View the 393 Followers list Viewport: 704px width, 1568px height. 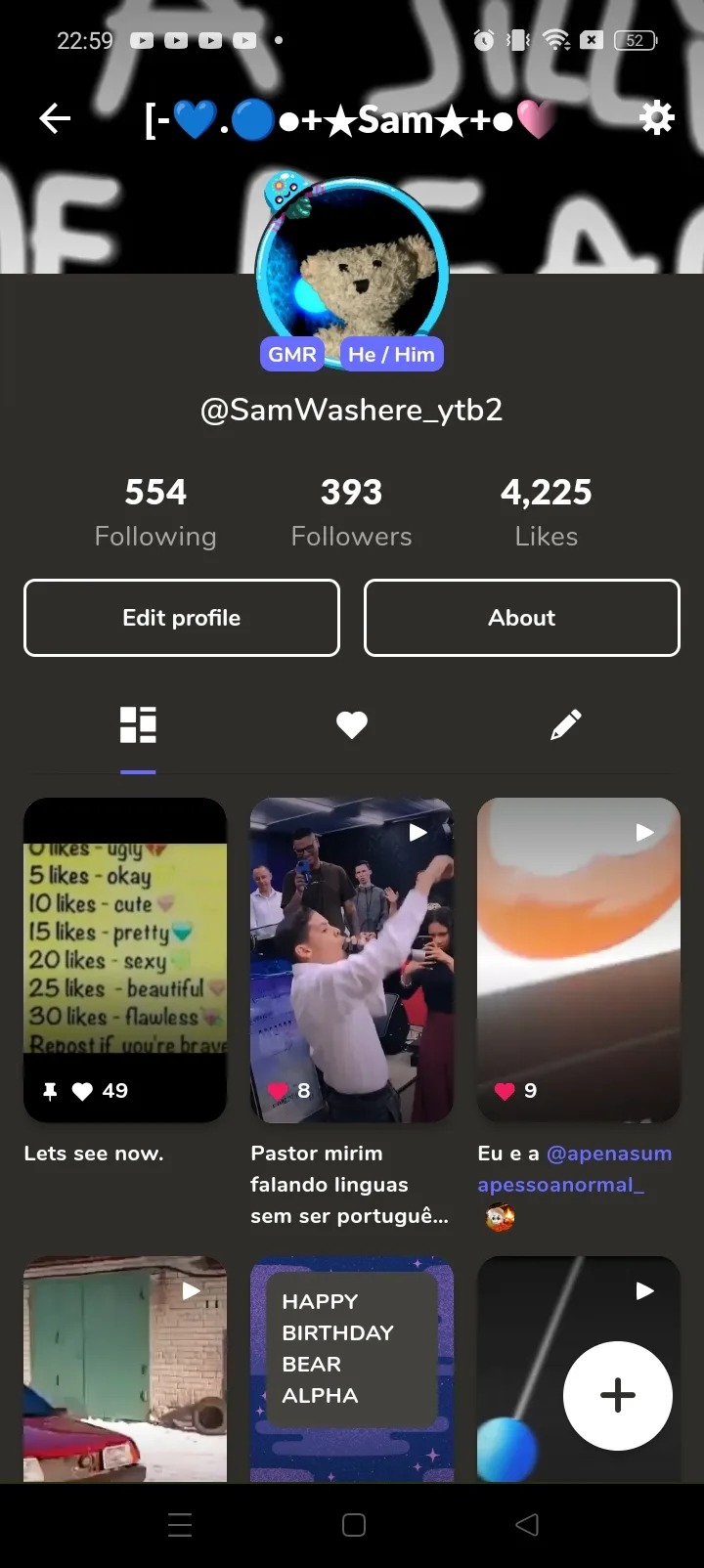click(x=352, y=512)
